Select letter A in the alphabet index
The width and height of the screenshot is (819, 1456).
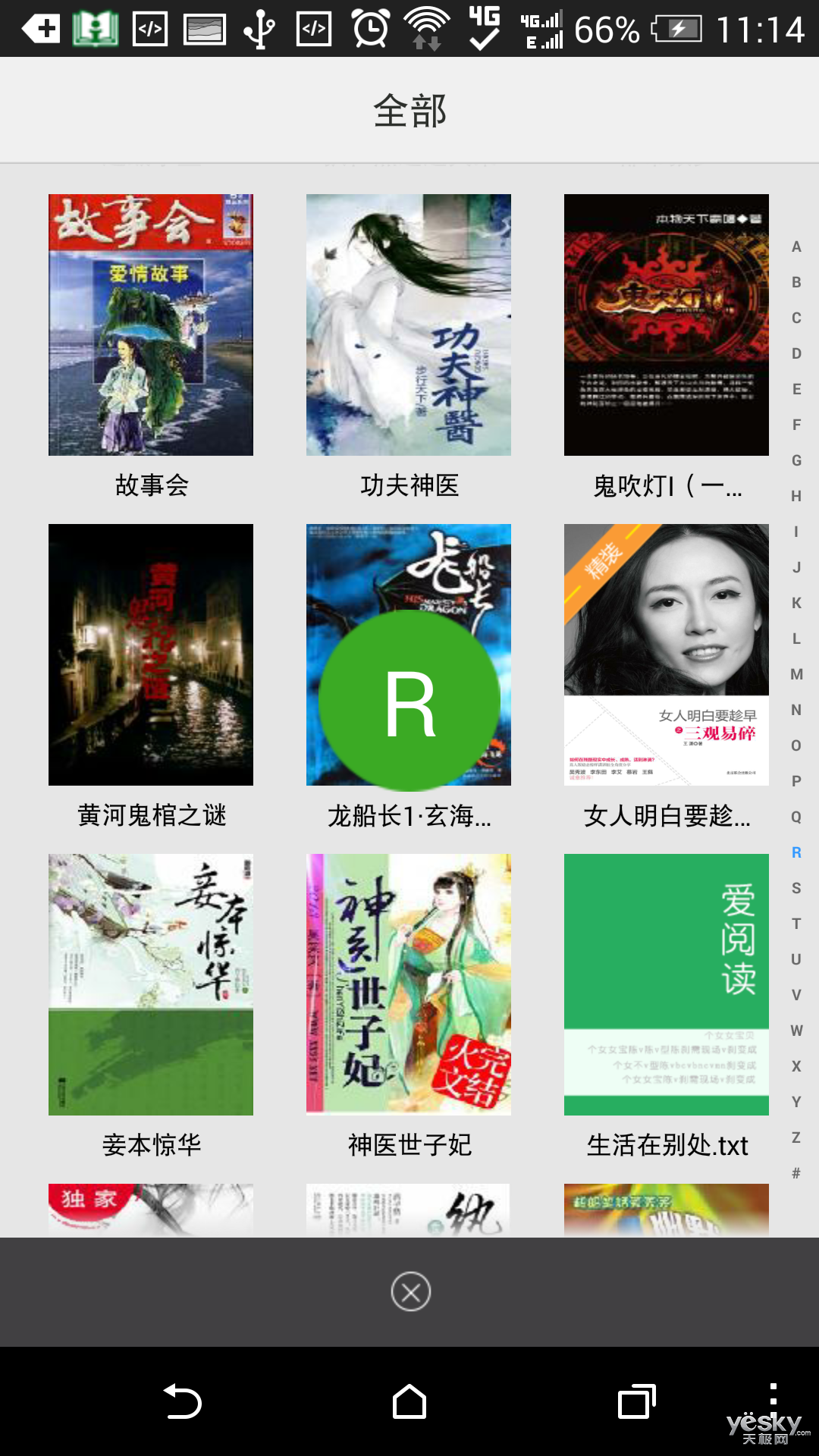coord(796,246)
